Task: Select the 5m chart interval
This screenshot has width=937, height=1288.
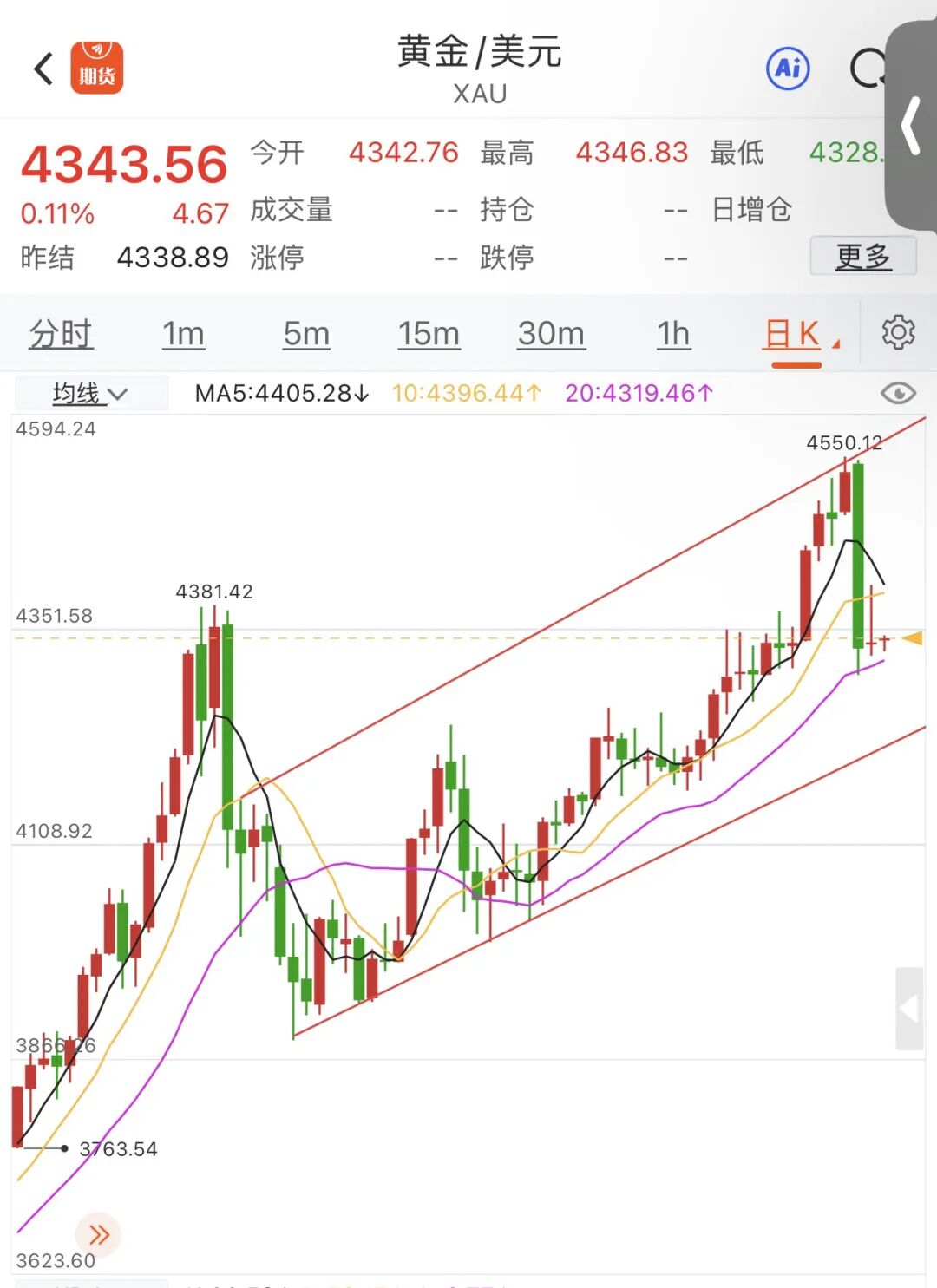Action: click(306, 334)
